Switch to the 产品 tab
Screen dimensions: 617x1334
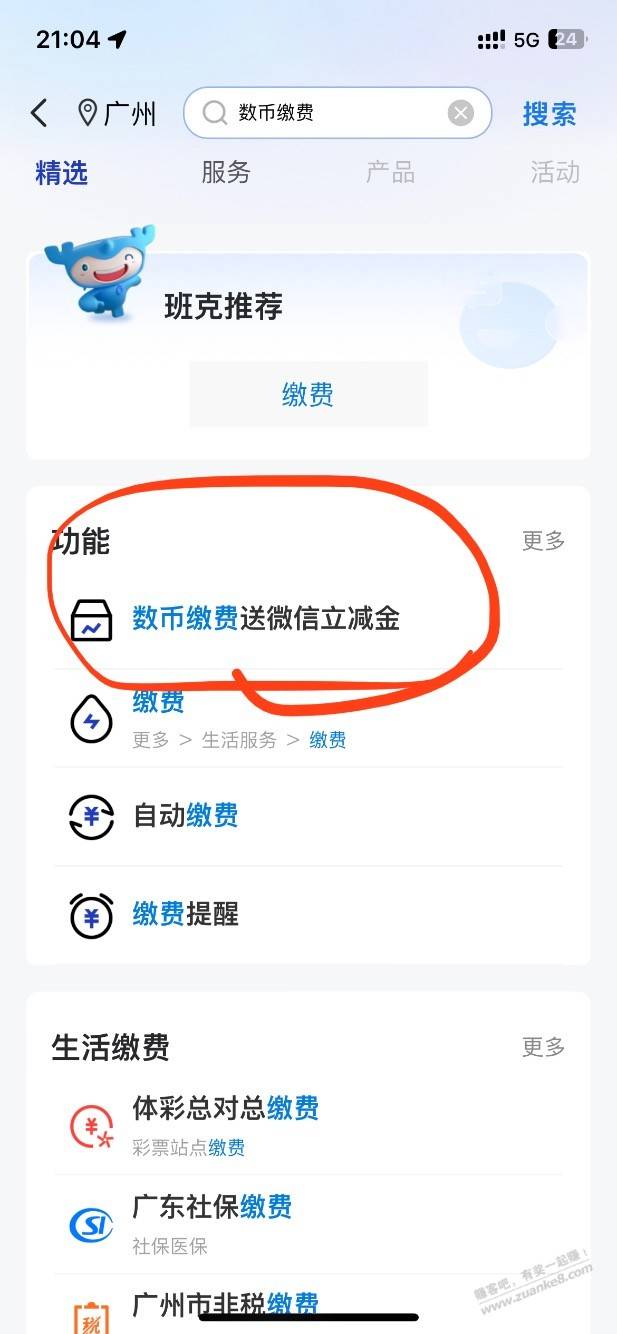(390, 172)
